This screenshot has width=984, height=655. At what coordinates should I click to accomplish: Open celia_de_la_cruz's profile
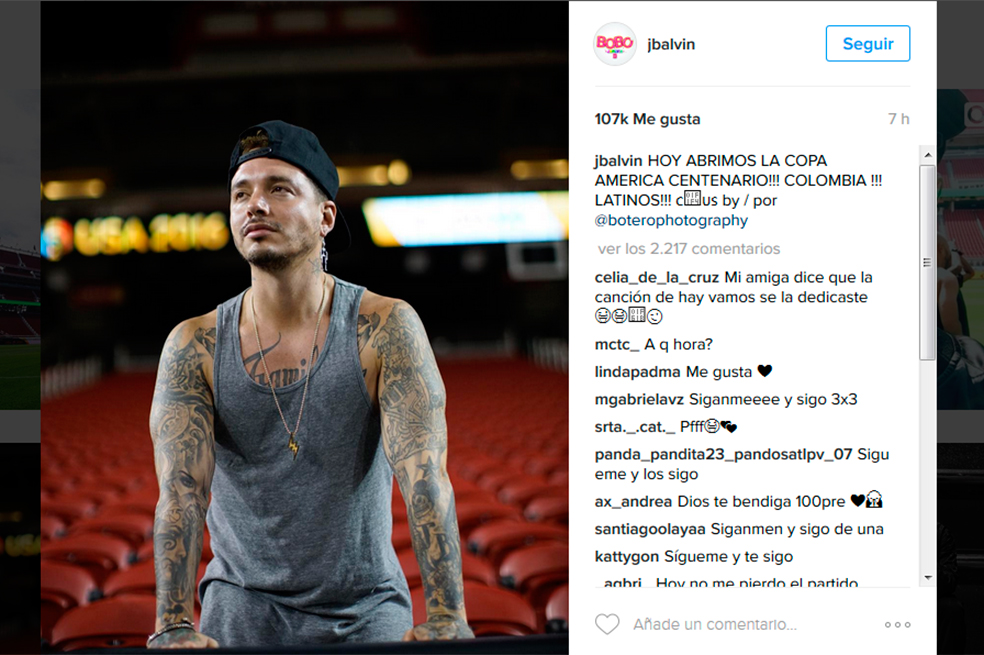pos(656,277)
